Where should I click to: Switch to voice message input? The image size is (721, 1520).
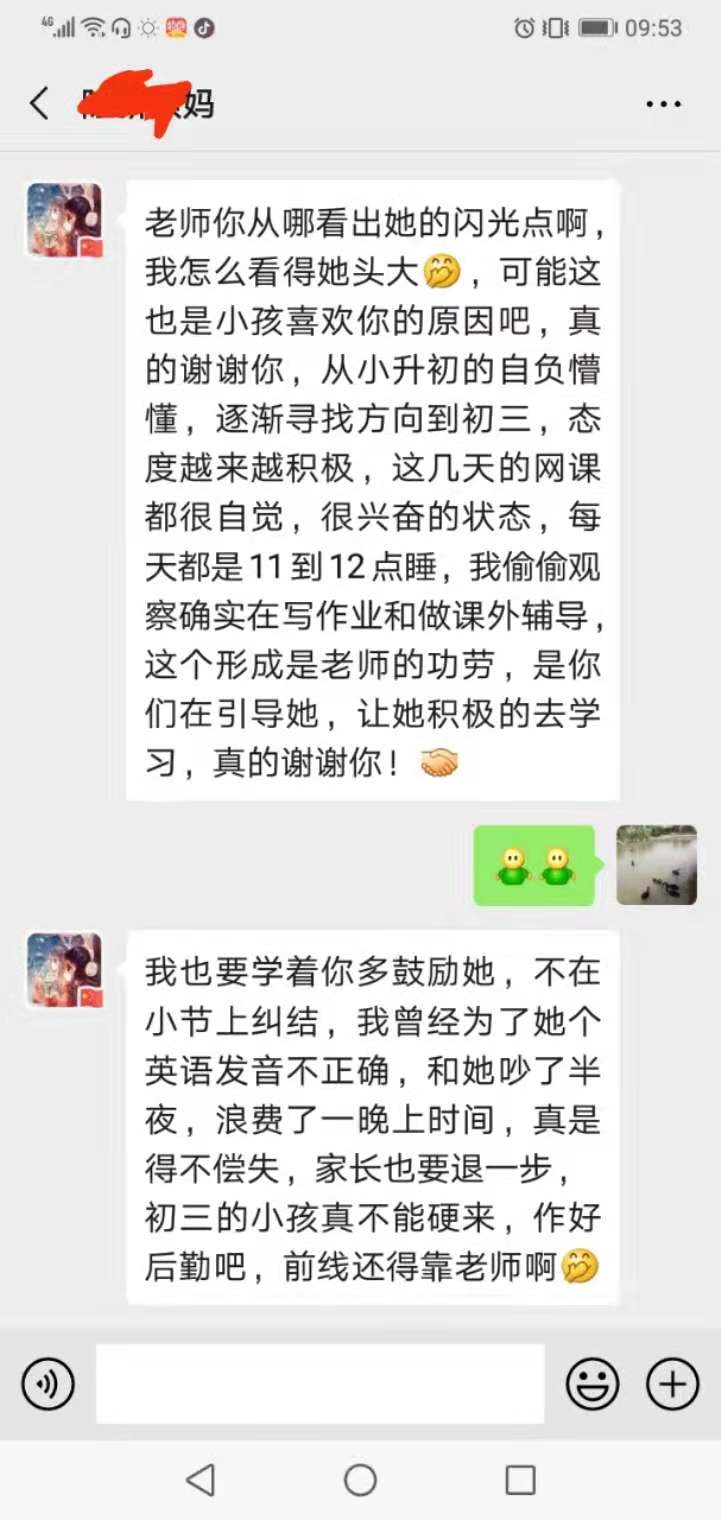pos(48,1384)
